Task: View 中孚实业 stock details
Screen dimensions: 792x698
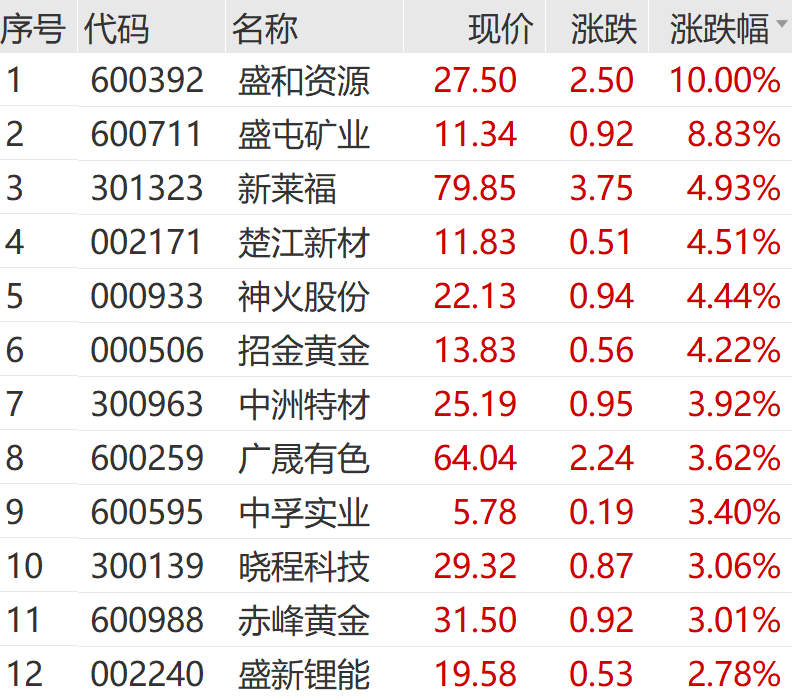Action: pos(304,512)
